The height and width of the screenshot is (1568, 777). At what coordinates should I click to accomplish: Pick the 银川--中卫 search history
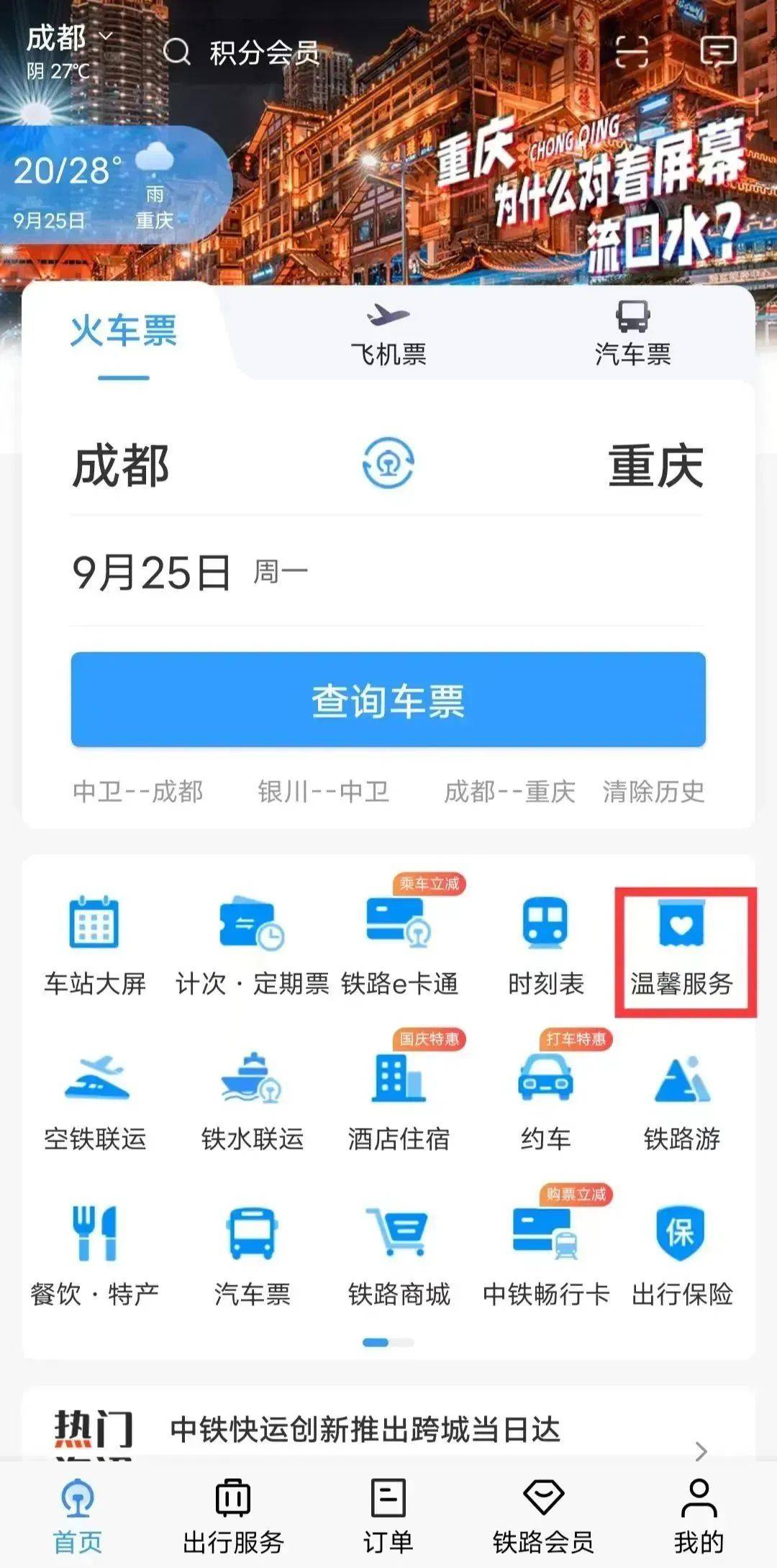(x=323, y=792)
